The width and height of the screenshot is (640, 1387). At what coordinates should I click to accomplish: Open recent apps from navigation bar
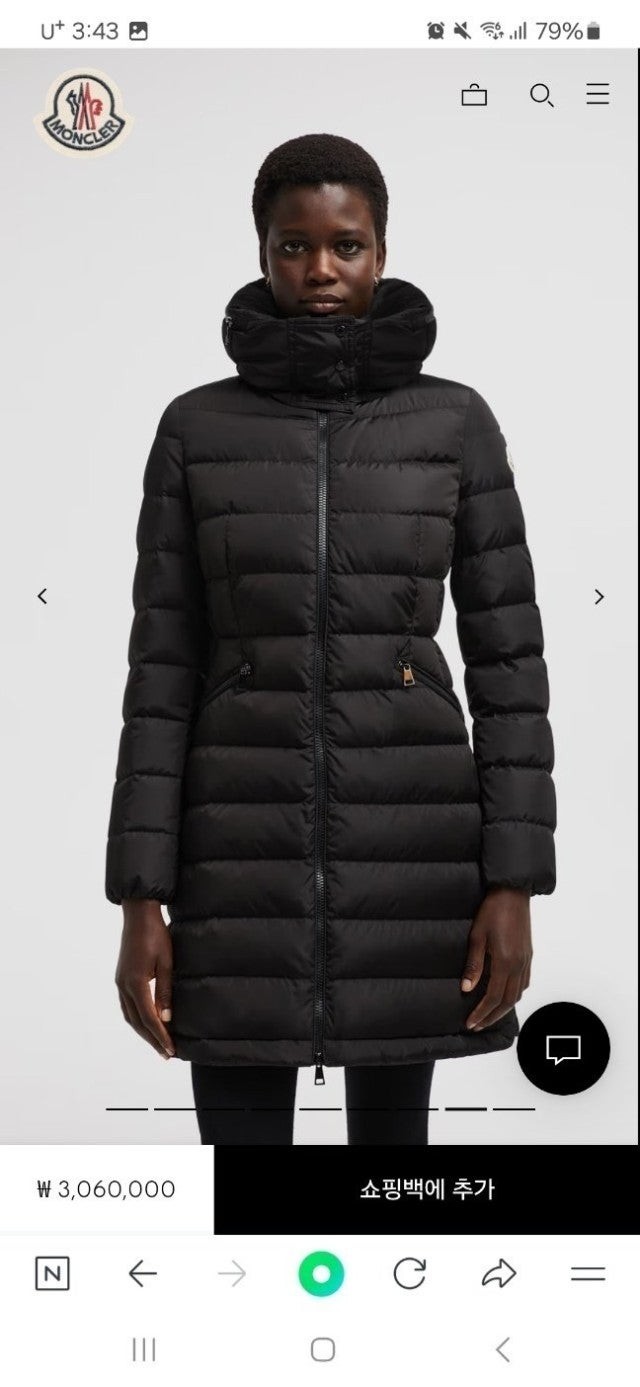click(x=144, y=1349)
